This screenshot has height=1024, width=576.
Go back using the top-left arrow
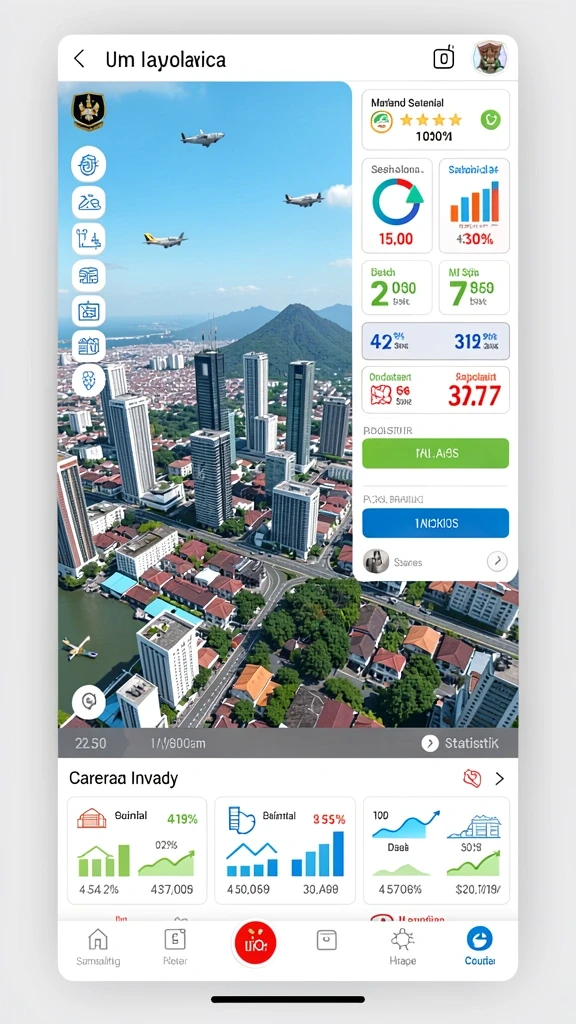(79, 59)
